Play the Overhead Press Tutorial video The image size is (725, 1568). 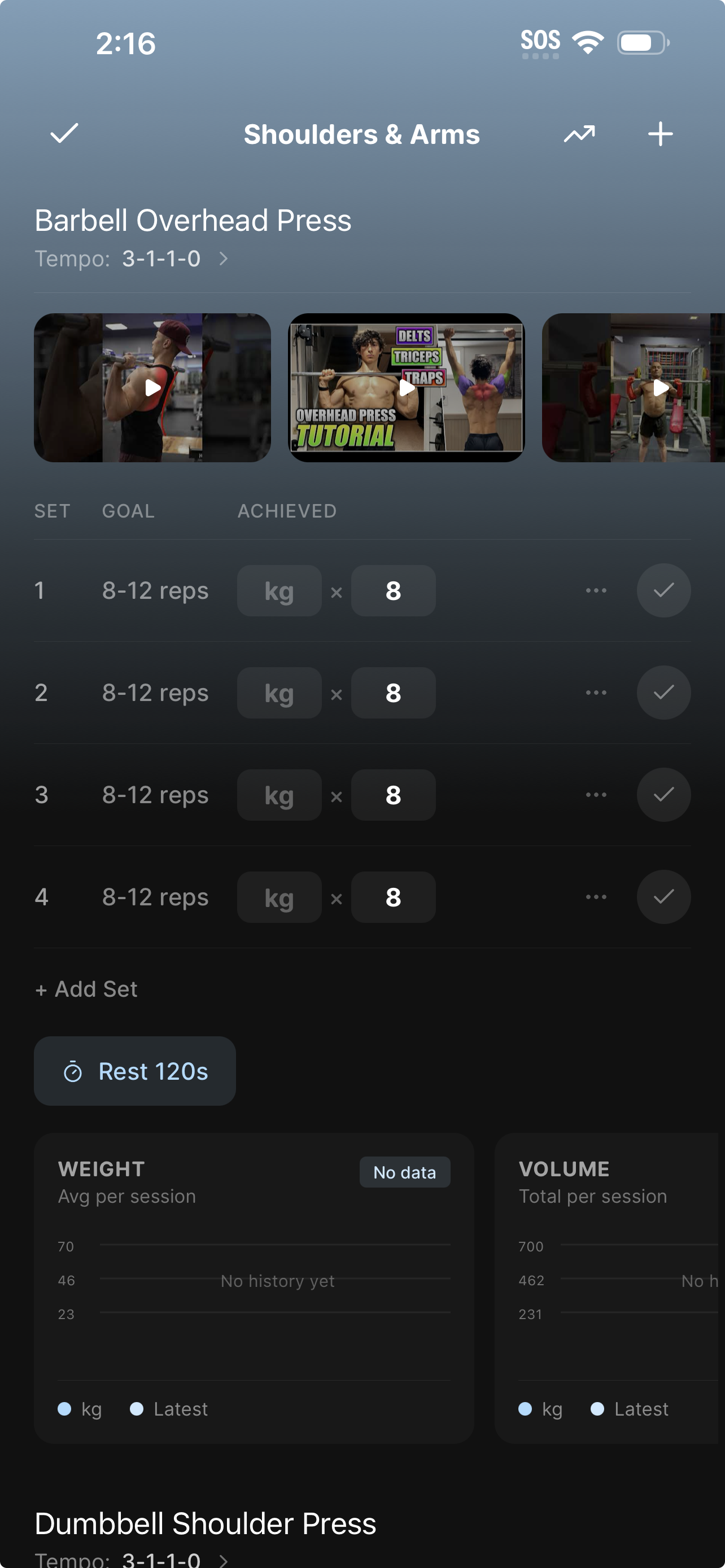click(x=406, y=388)
